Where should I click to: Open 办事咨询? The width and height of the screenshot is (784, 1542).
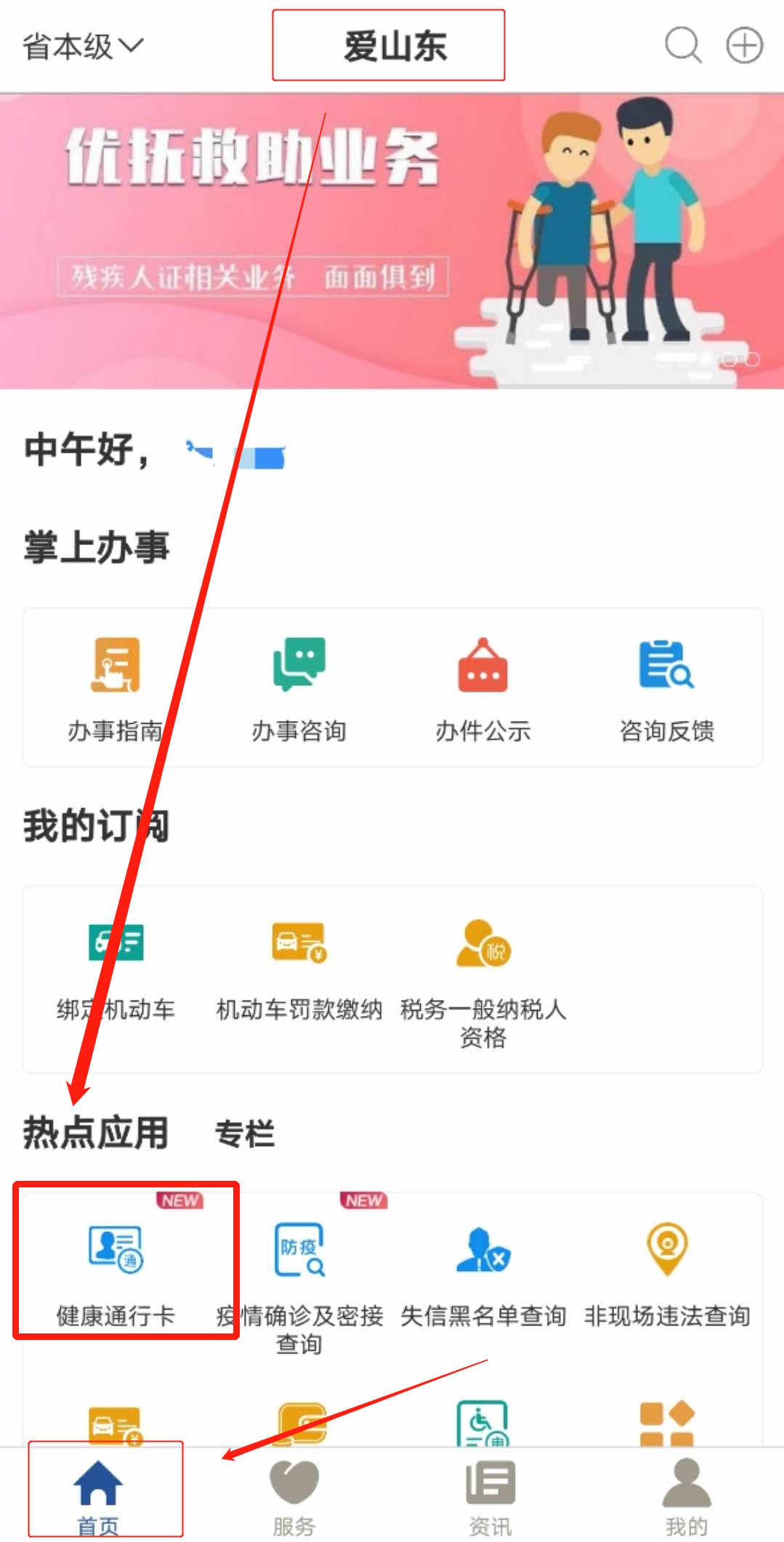[299, 688]
